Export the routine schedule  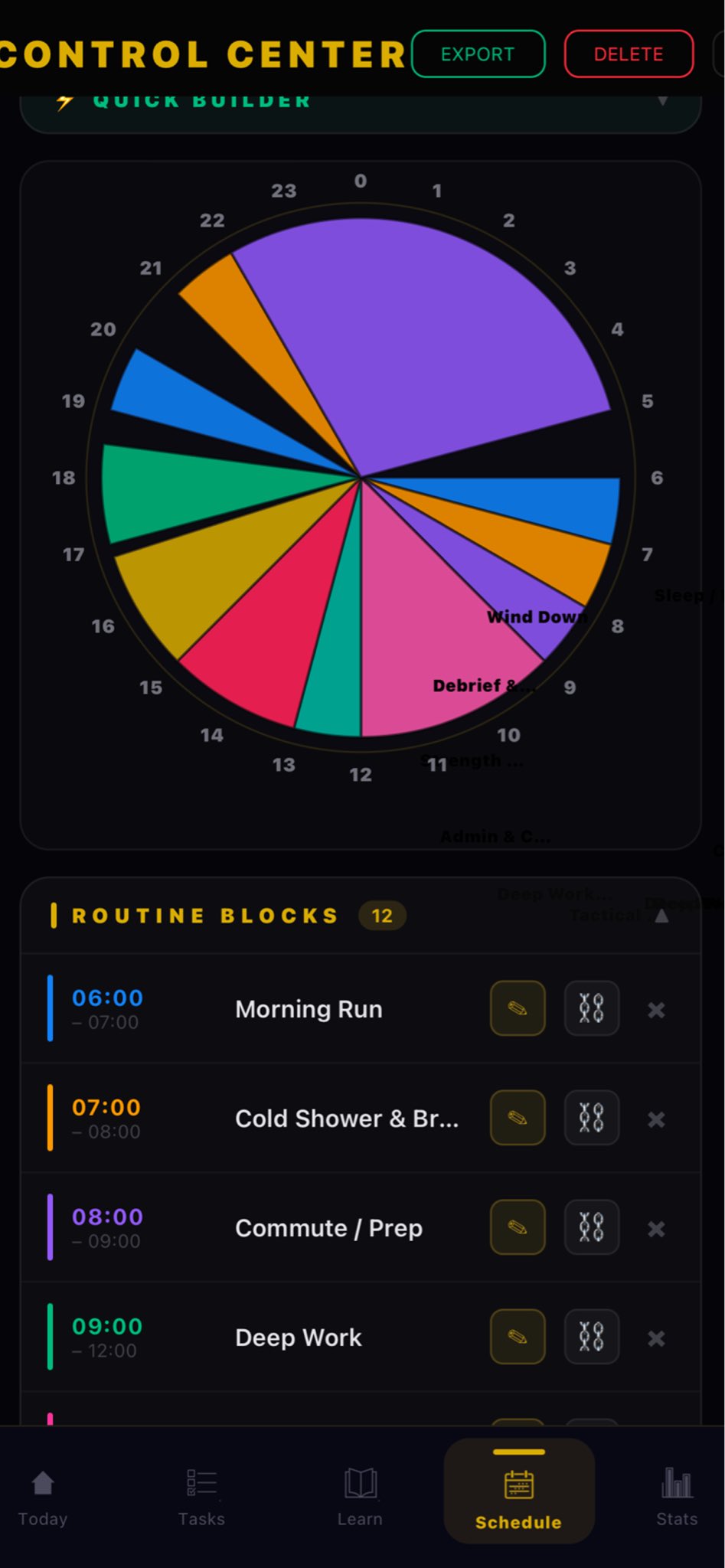coord(478,54)
